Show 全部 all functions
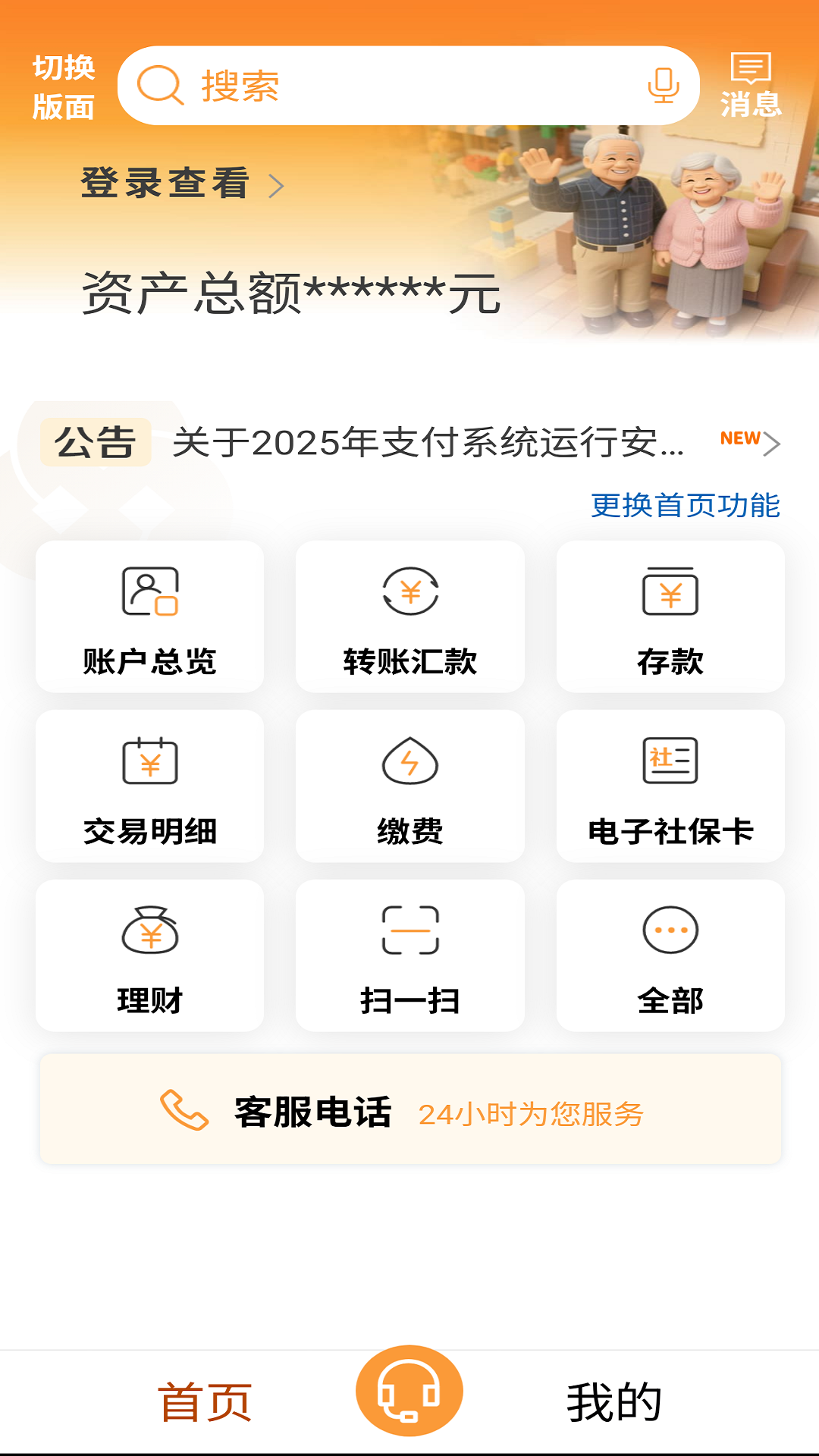Image resolution: width=819 pixels, height=1456 pixels. [670, 955]
